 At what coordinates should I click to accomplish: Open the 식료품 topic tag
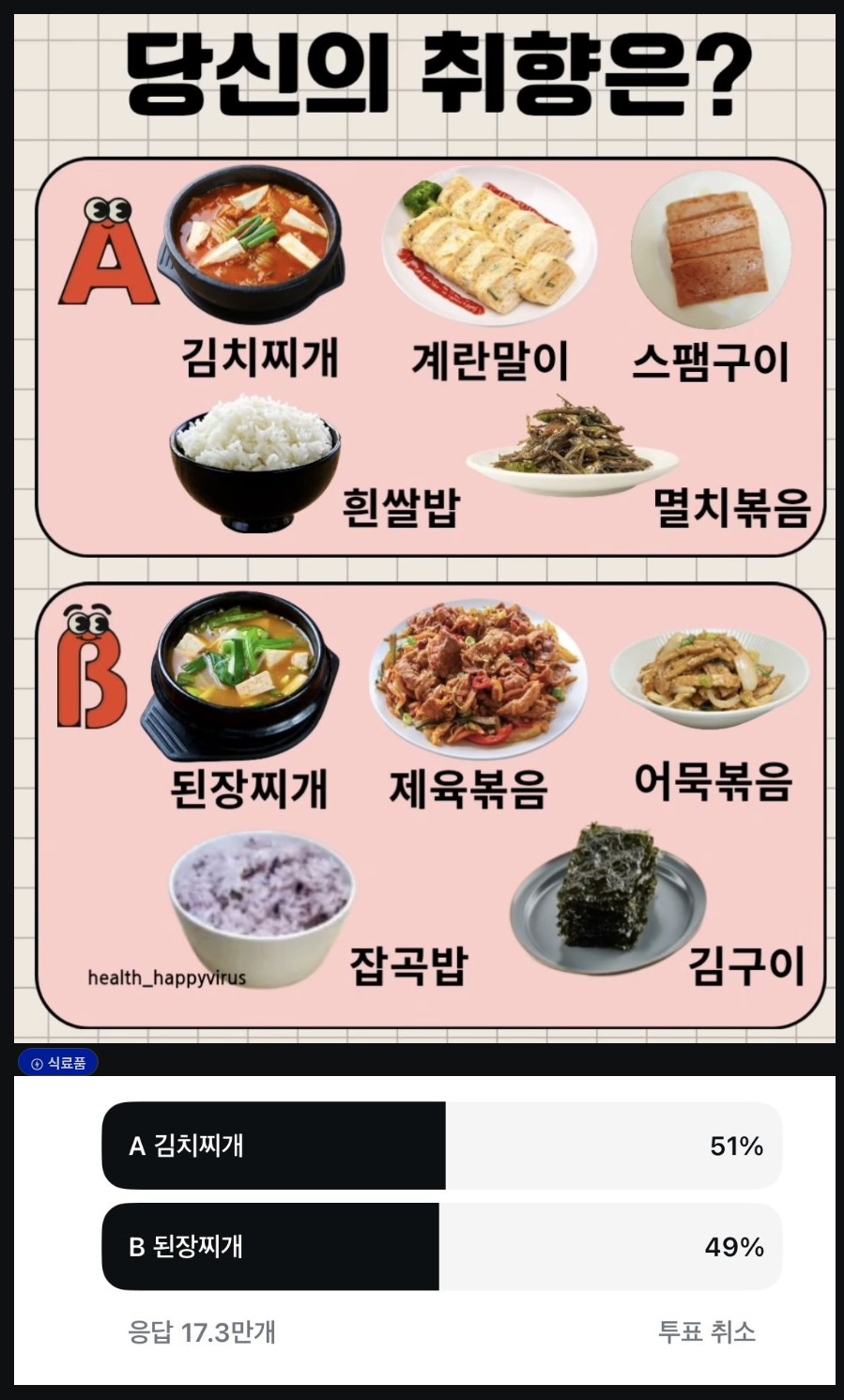[x=58, y=1063]
